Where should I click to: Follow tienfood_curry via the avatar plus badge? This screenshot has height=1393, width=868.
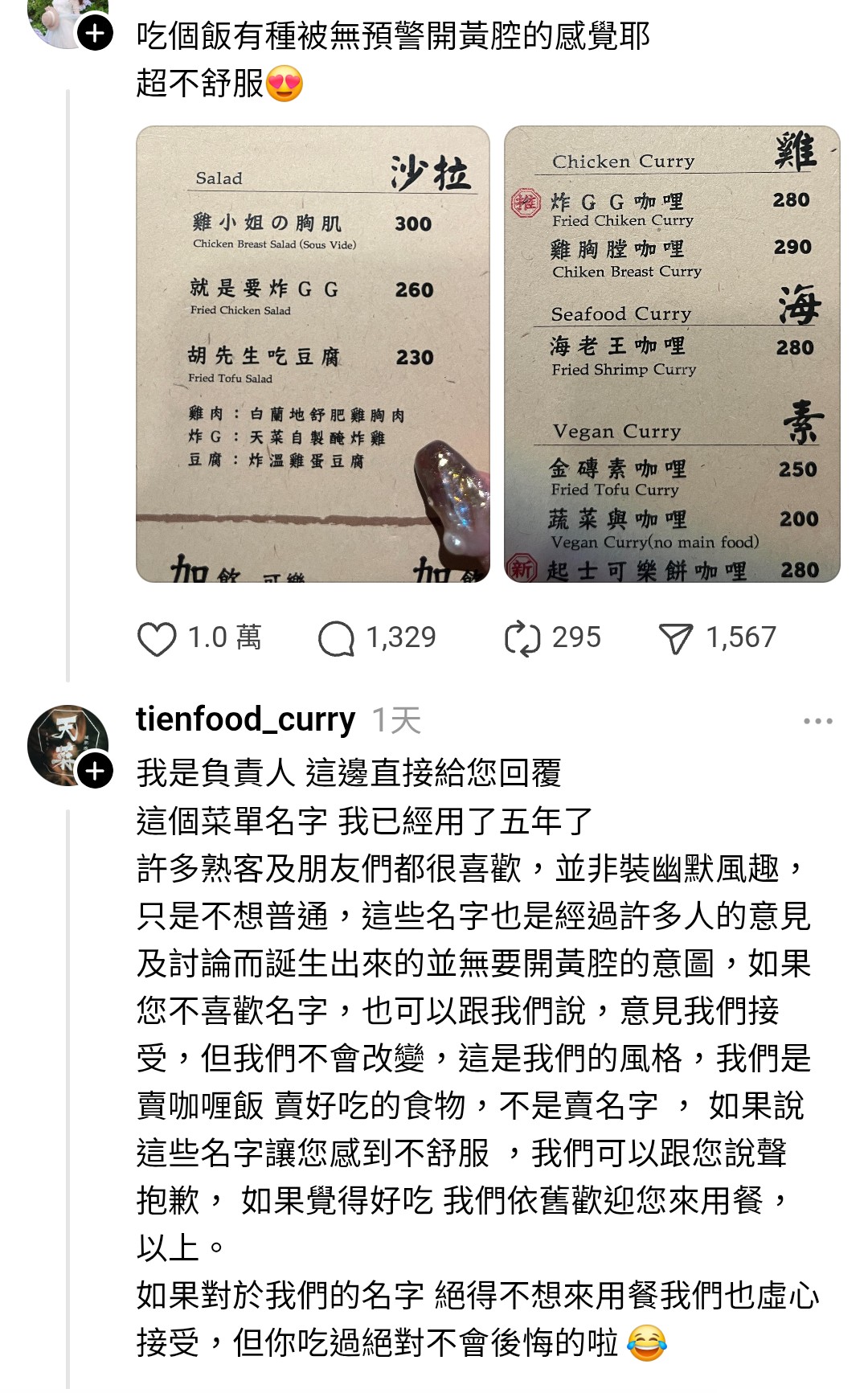tap(95, 771)
